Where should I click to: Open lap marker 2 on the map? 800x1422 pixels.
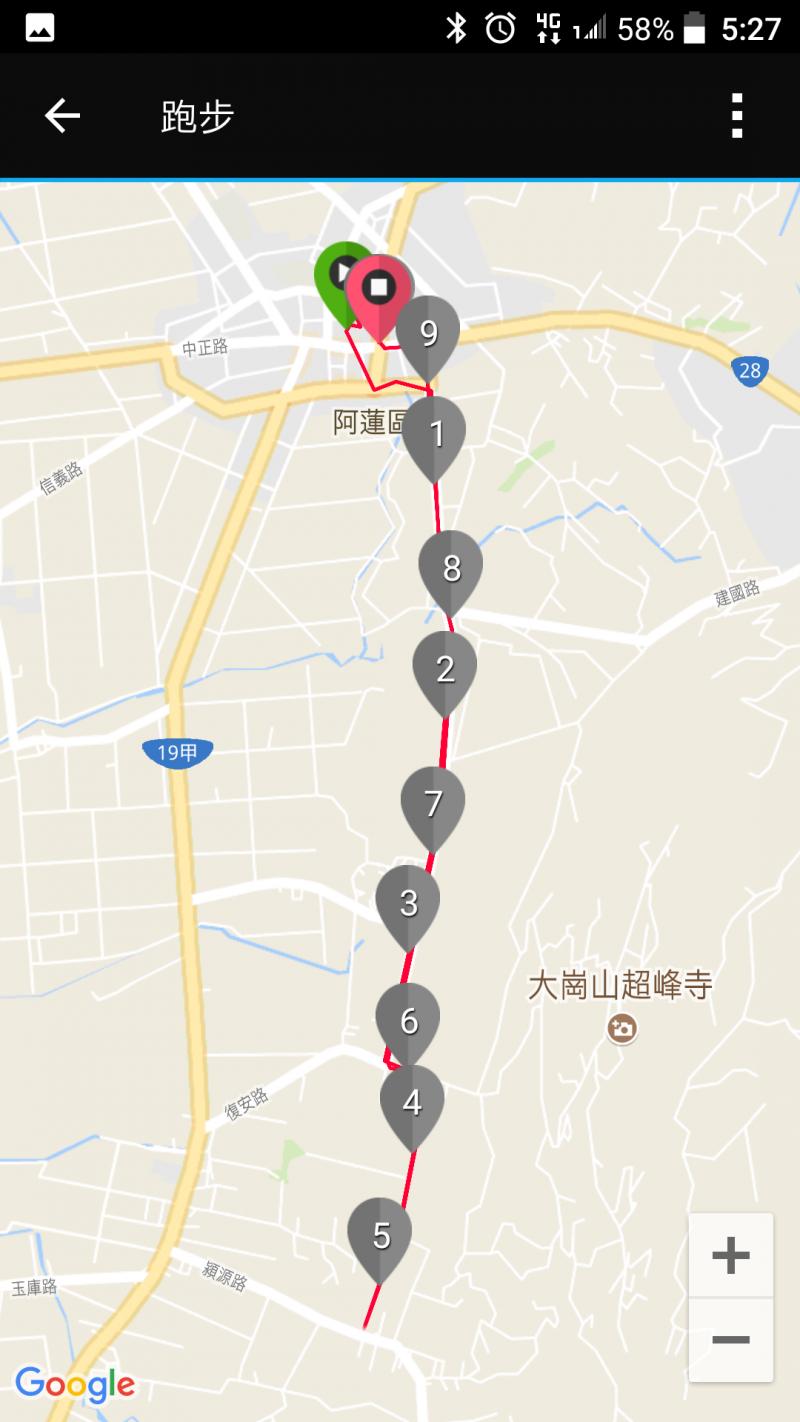point(445,668)
